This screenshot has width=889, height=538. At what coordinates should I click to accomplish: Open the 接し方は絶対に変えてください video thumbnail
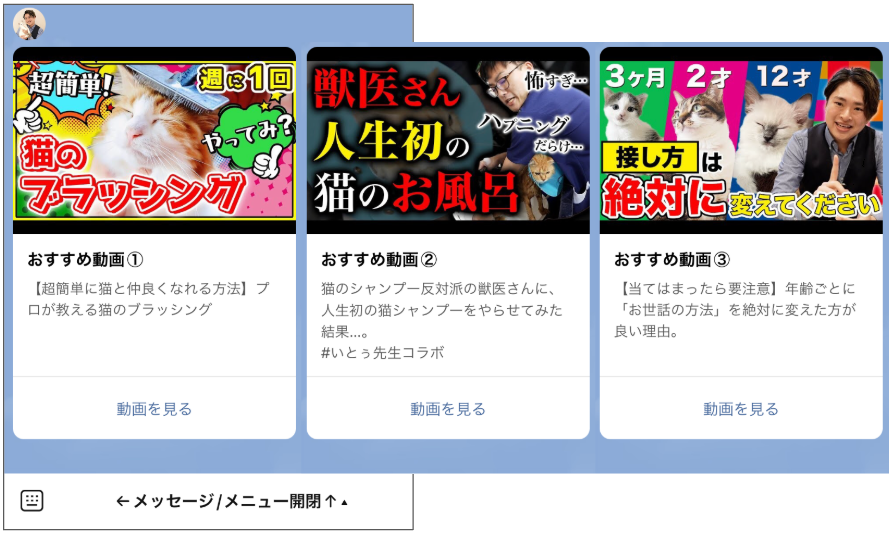(740, 140)
